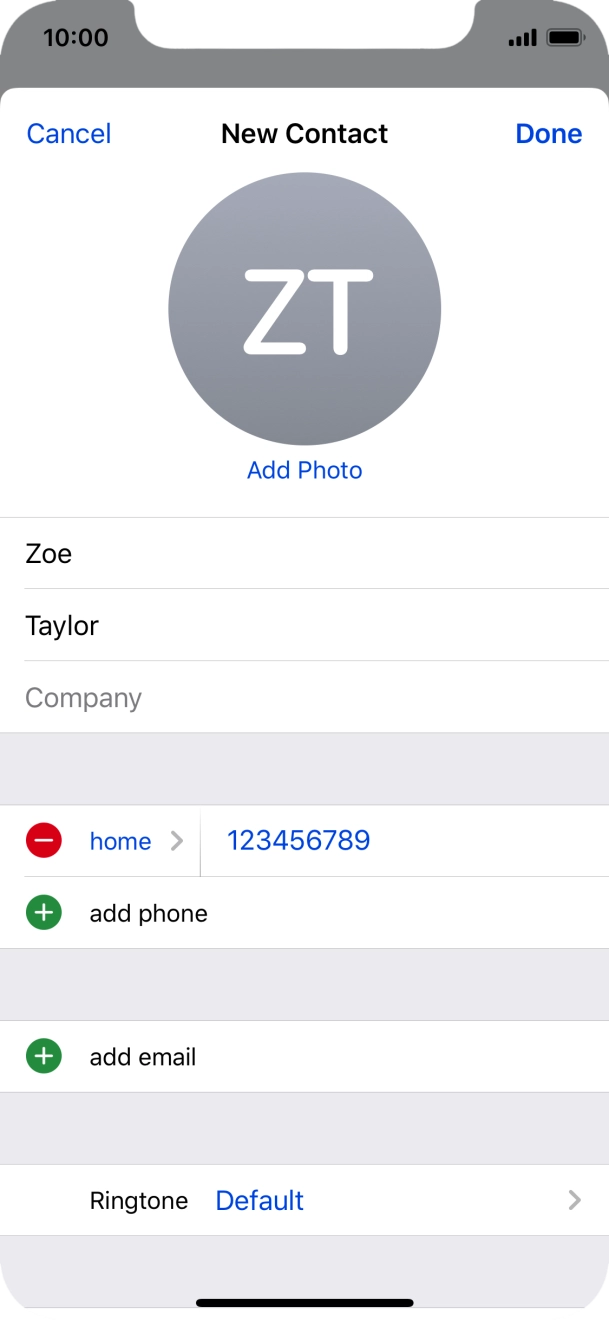Cancel creating the new contact
609x1320 pixels.
coord(68,134)
